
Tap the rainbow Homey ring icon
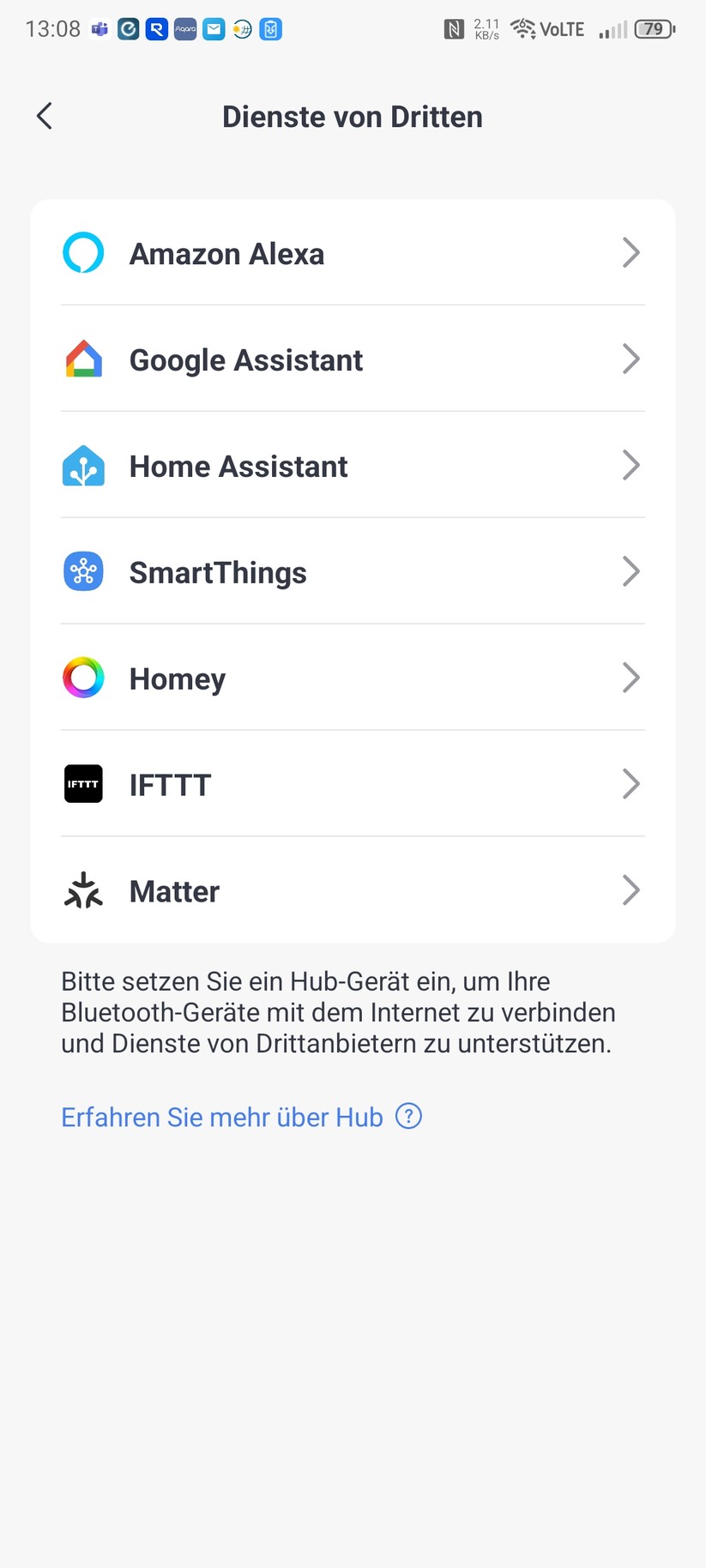pos(82,677)
